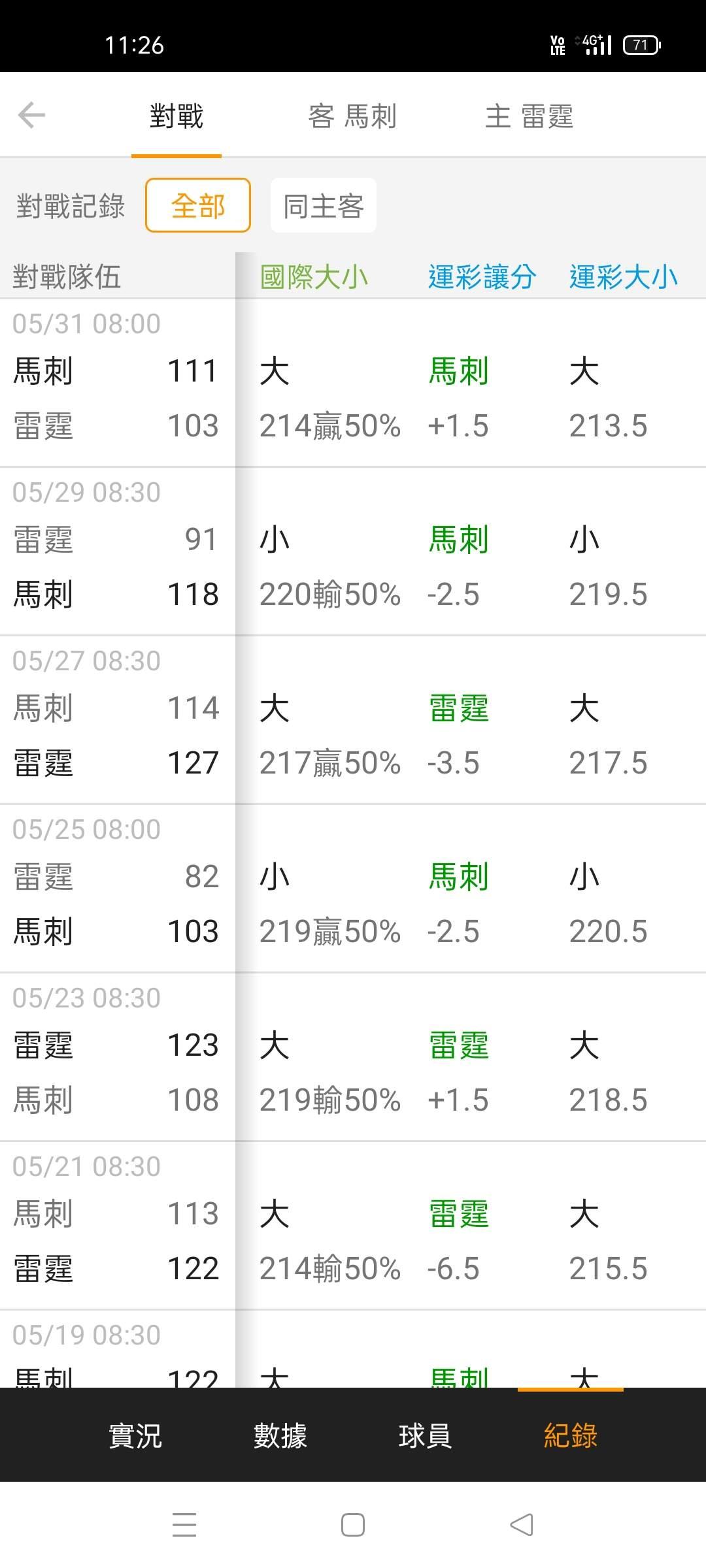
Task: Switch to the 數據 bottom tab
Action: pyautogui.click(x=280, y=1435)
